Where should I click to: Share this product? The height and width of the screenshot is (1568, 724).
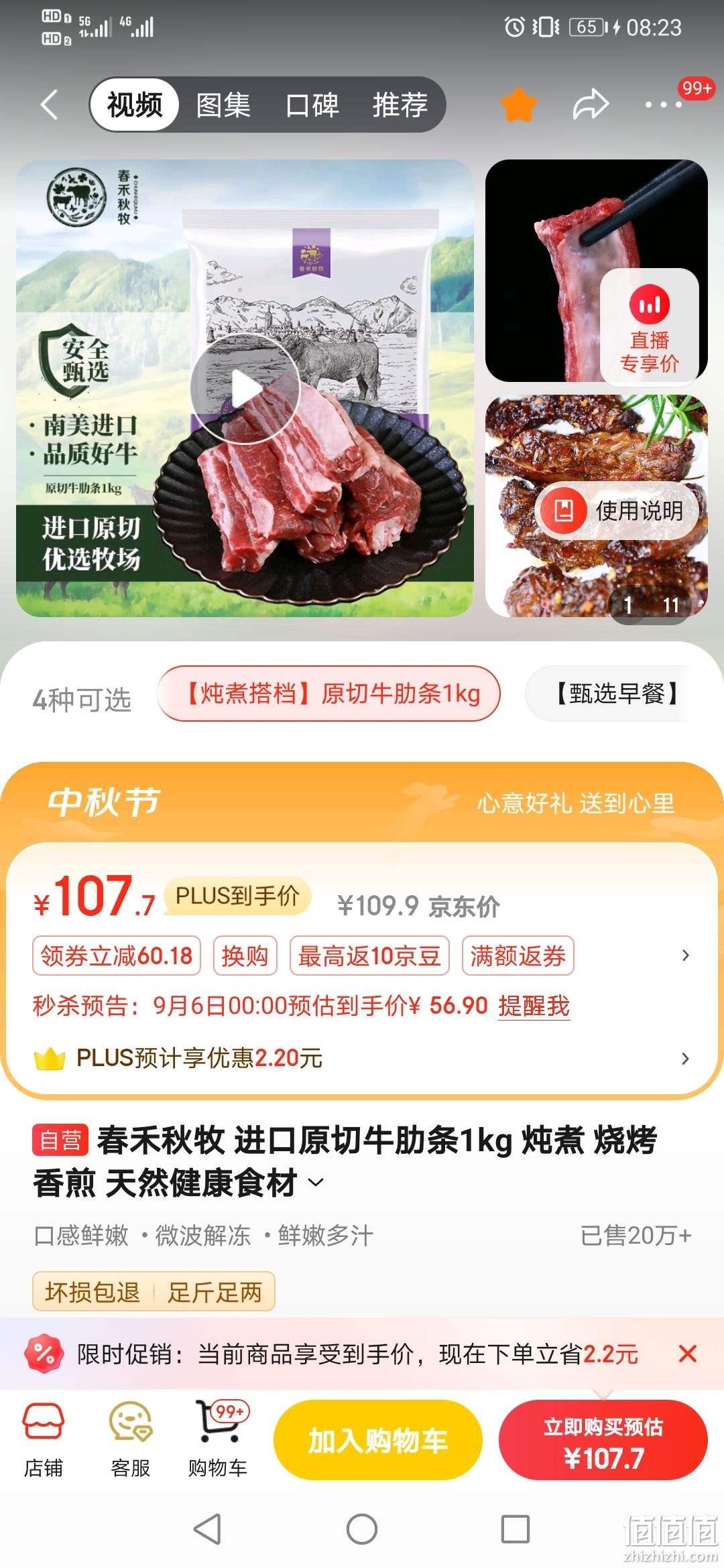tap(591, 105)
